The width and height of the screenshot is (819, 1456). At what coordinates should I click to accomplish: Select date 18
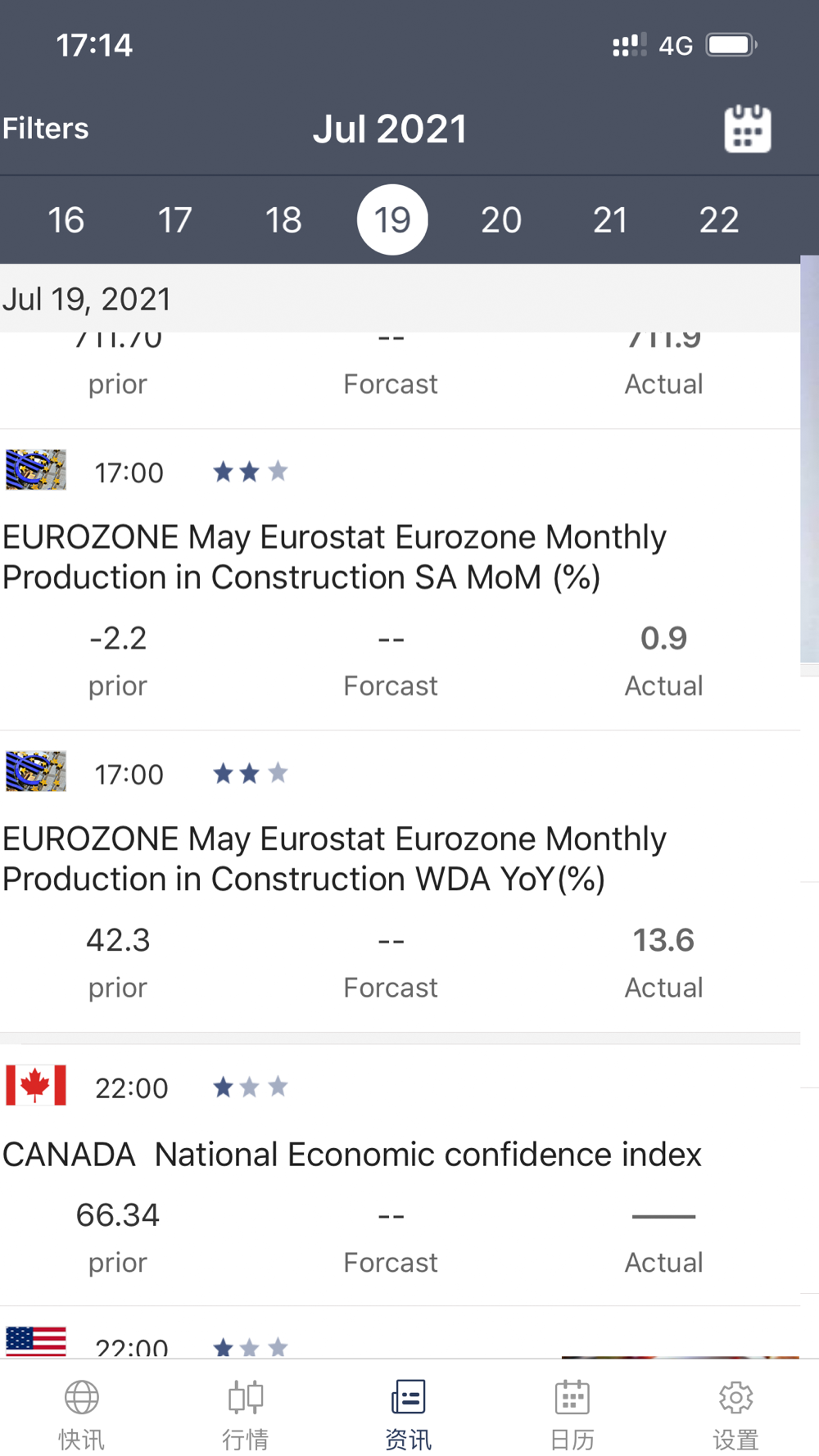283,219
